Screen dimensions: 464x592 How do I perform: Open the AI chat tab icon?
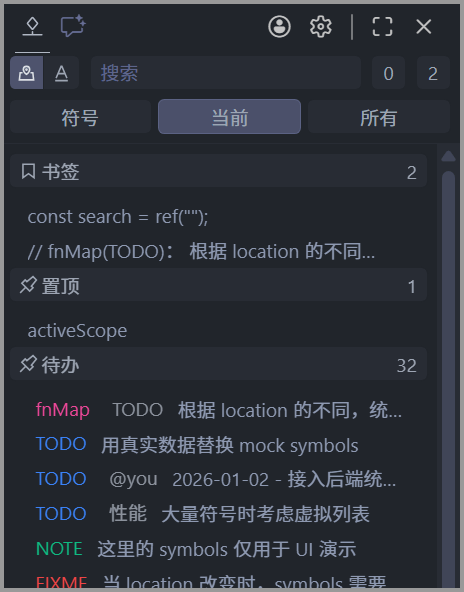click(73, 26)
